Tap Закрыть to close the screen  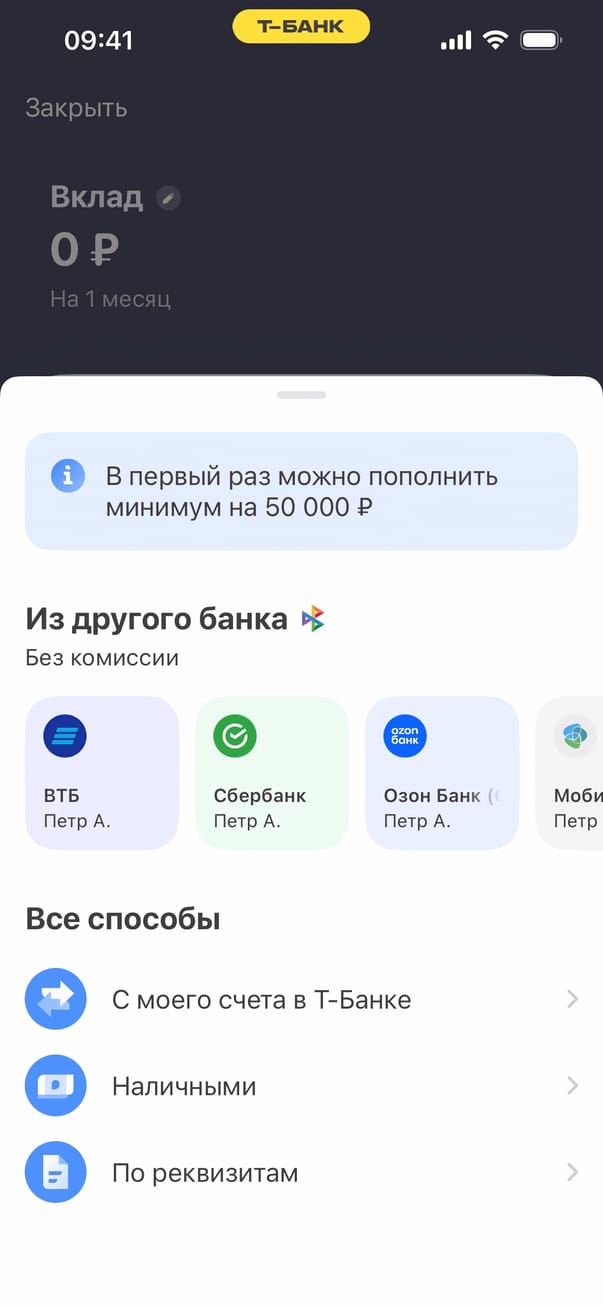[76, 108]
